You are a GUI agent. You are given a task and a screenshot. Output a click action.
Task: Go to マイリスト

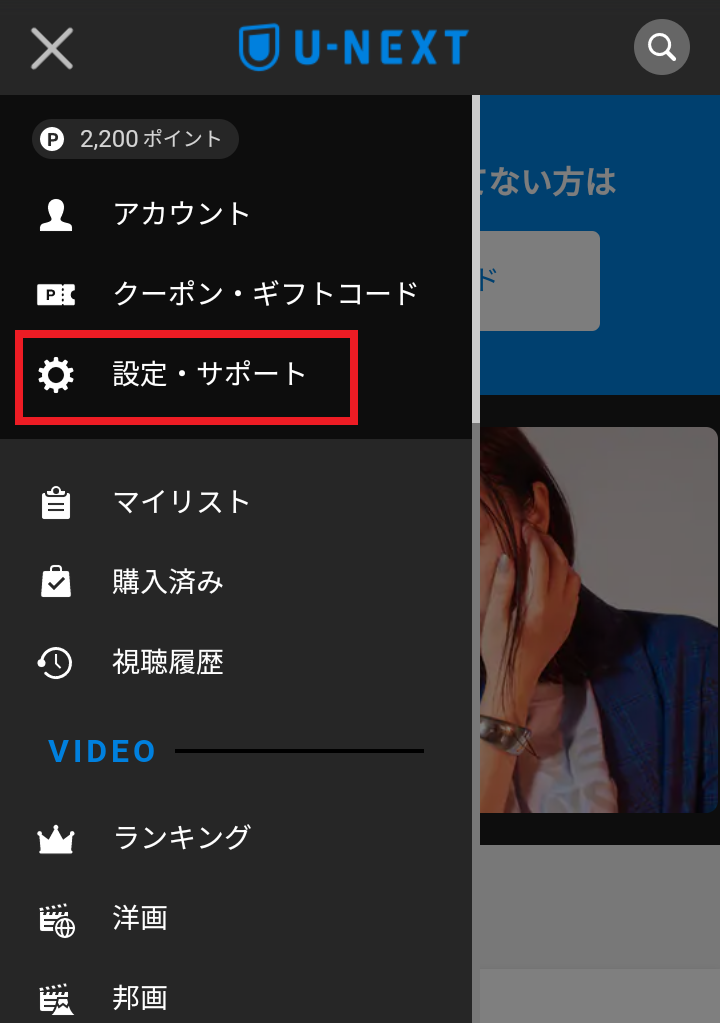pos(180,502)
